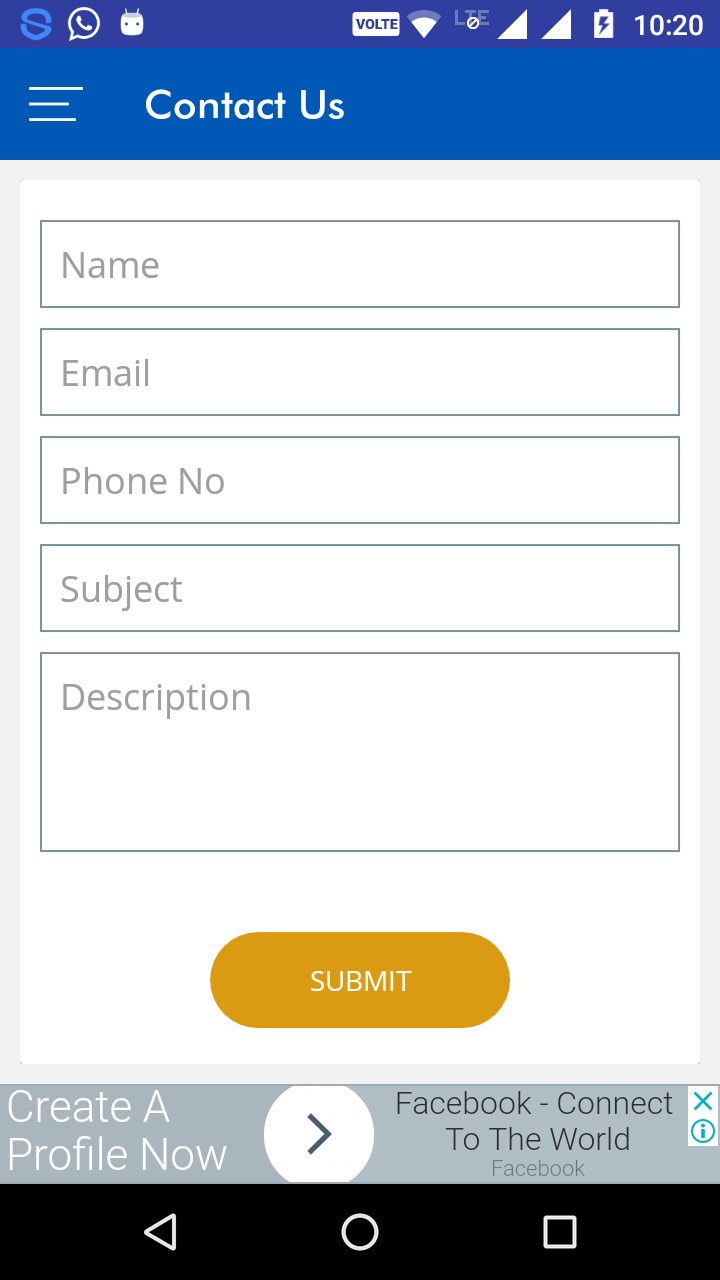
Task: Tap the arrow circle in the ad banner
Action: click(x=318, y=1133)
